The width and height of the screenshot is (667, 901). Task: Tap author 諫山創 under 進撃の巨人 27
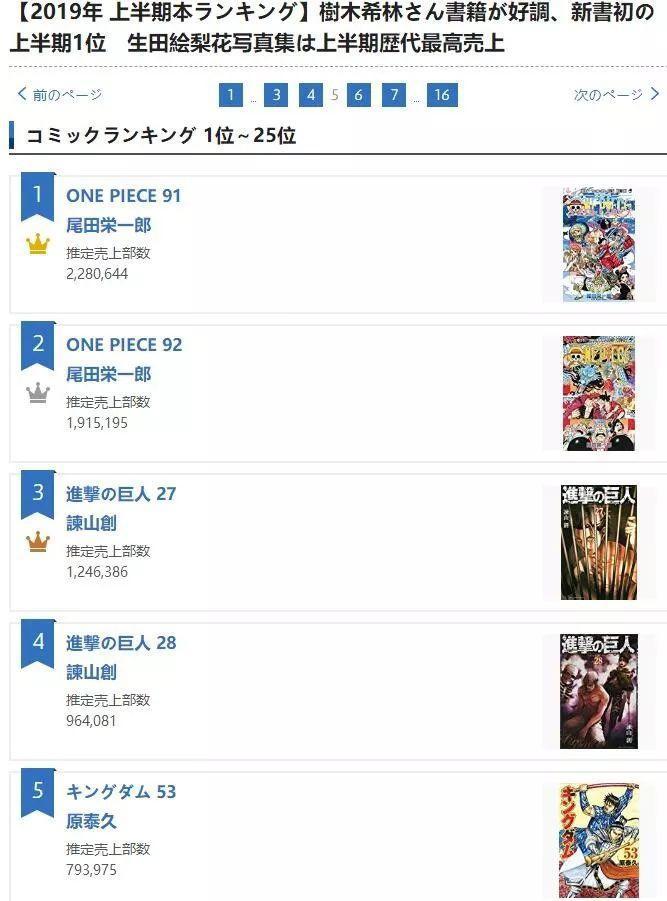(x=91, y=523)
